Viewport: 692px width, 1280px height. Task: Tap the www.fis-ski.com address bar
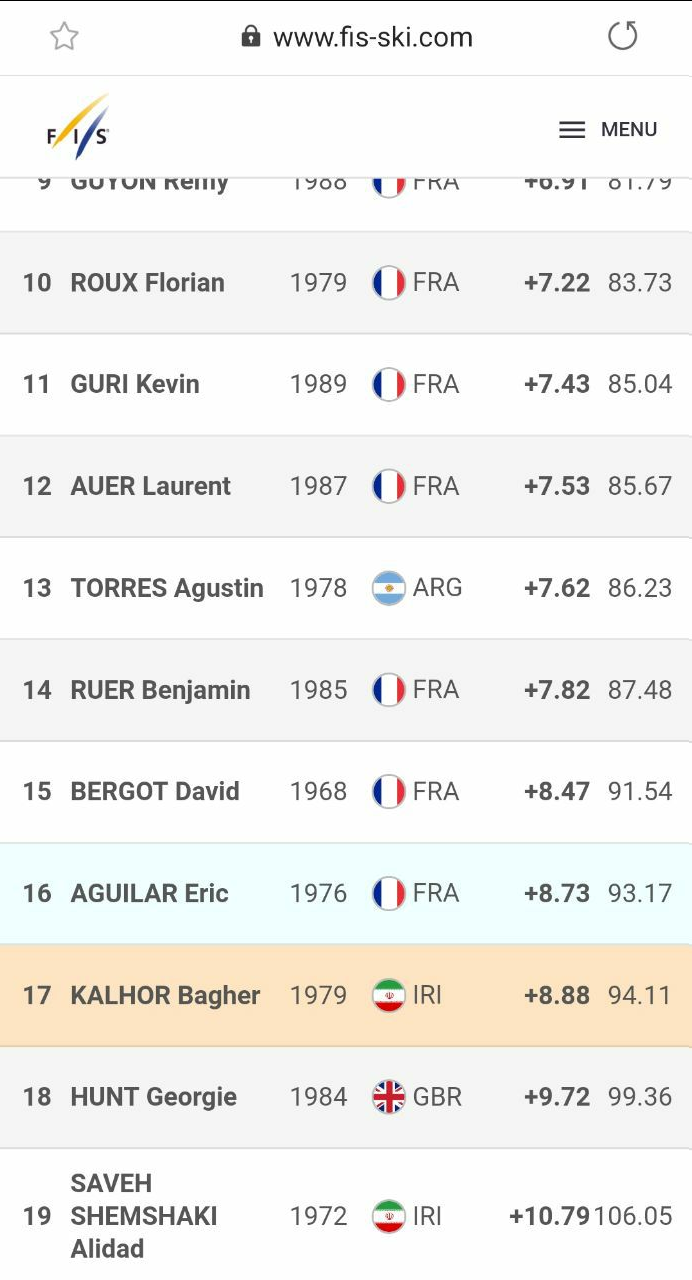point(357,38)
